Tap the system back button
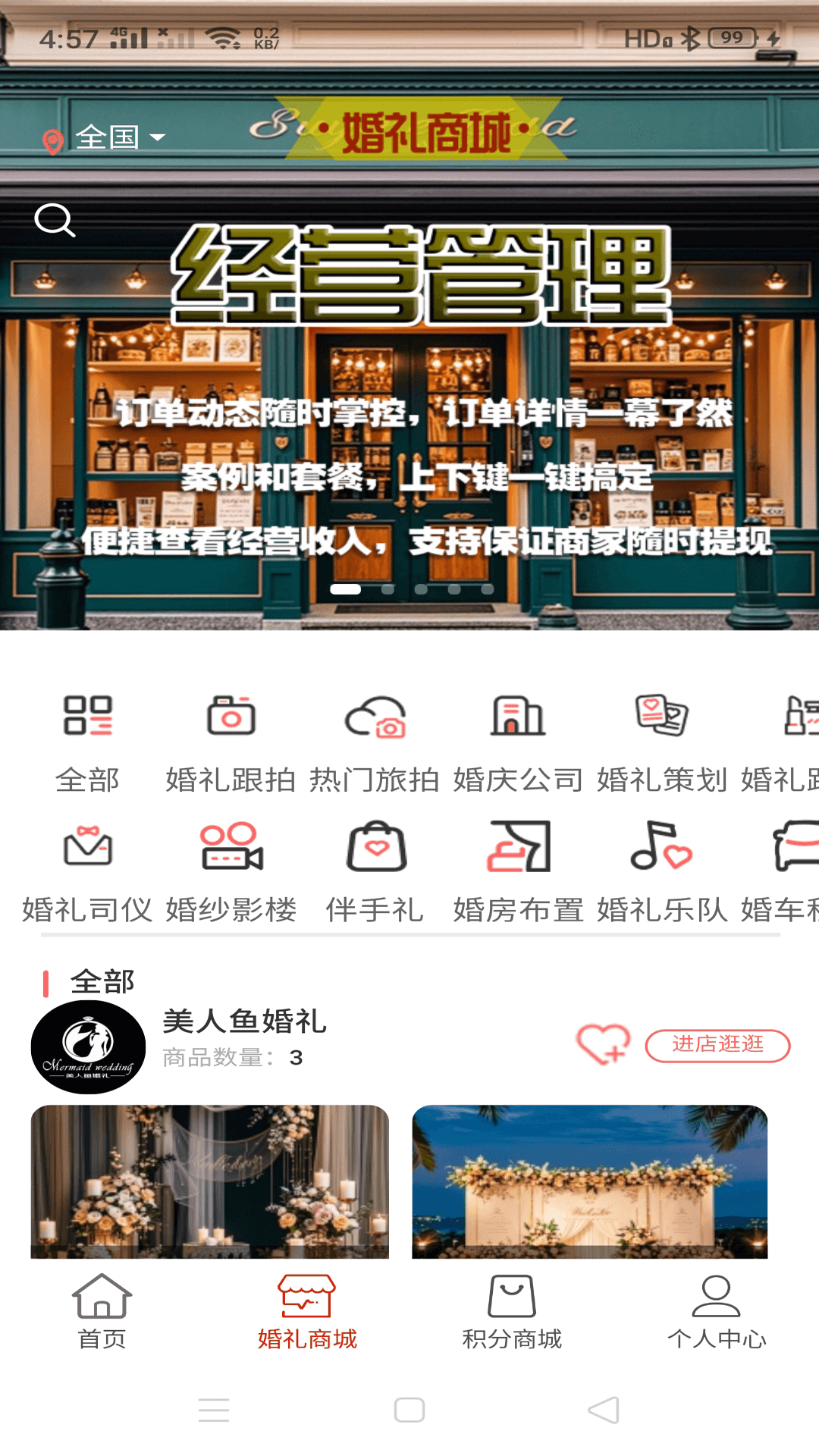Image resolution: width=819 pixels, height=1456 pixels. coord(604,1410)
